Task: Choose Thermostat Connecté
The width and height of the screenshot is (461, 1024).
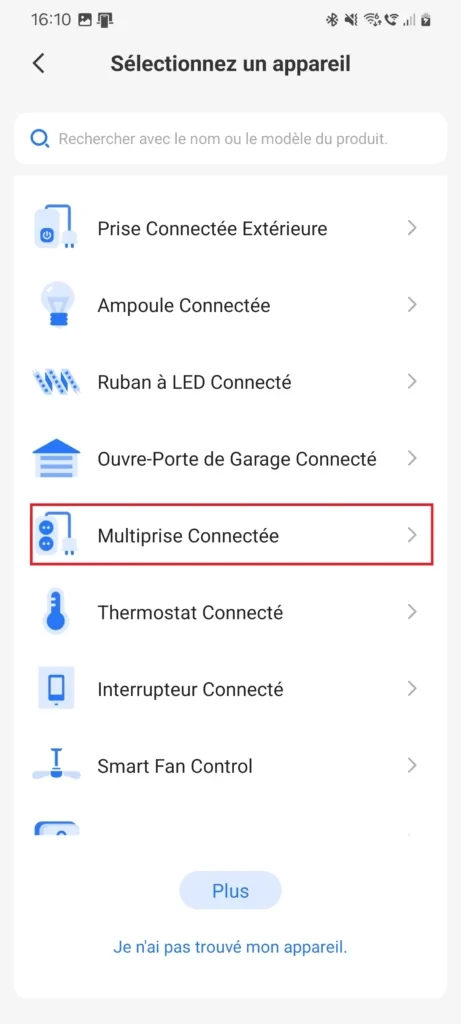Action: [x=230, y=612]
